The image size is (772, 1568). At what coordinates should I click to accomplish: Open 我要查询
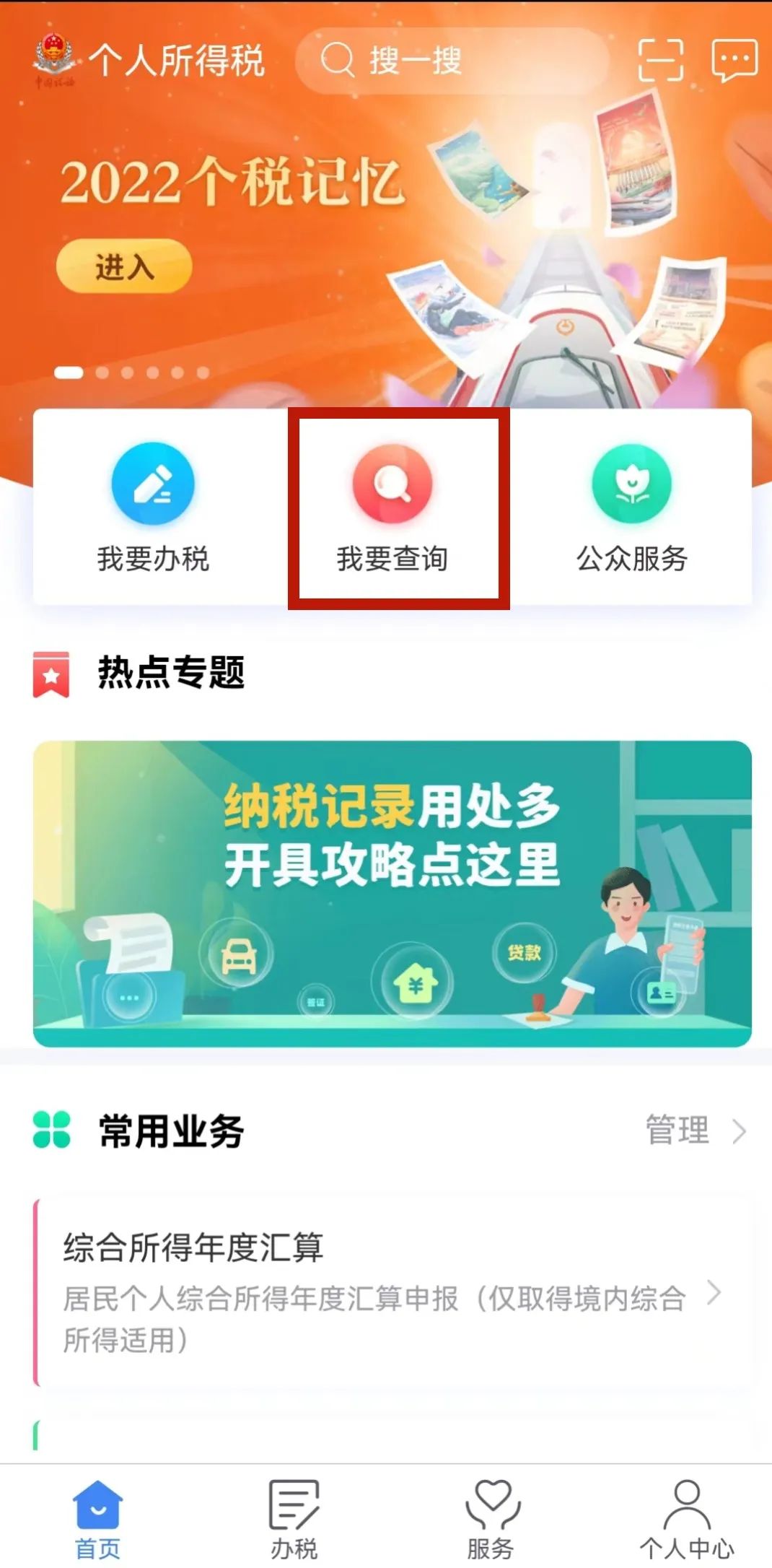click(x=392, y=508)
